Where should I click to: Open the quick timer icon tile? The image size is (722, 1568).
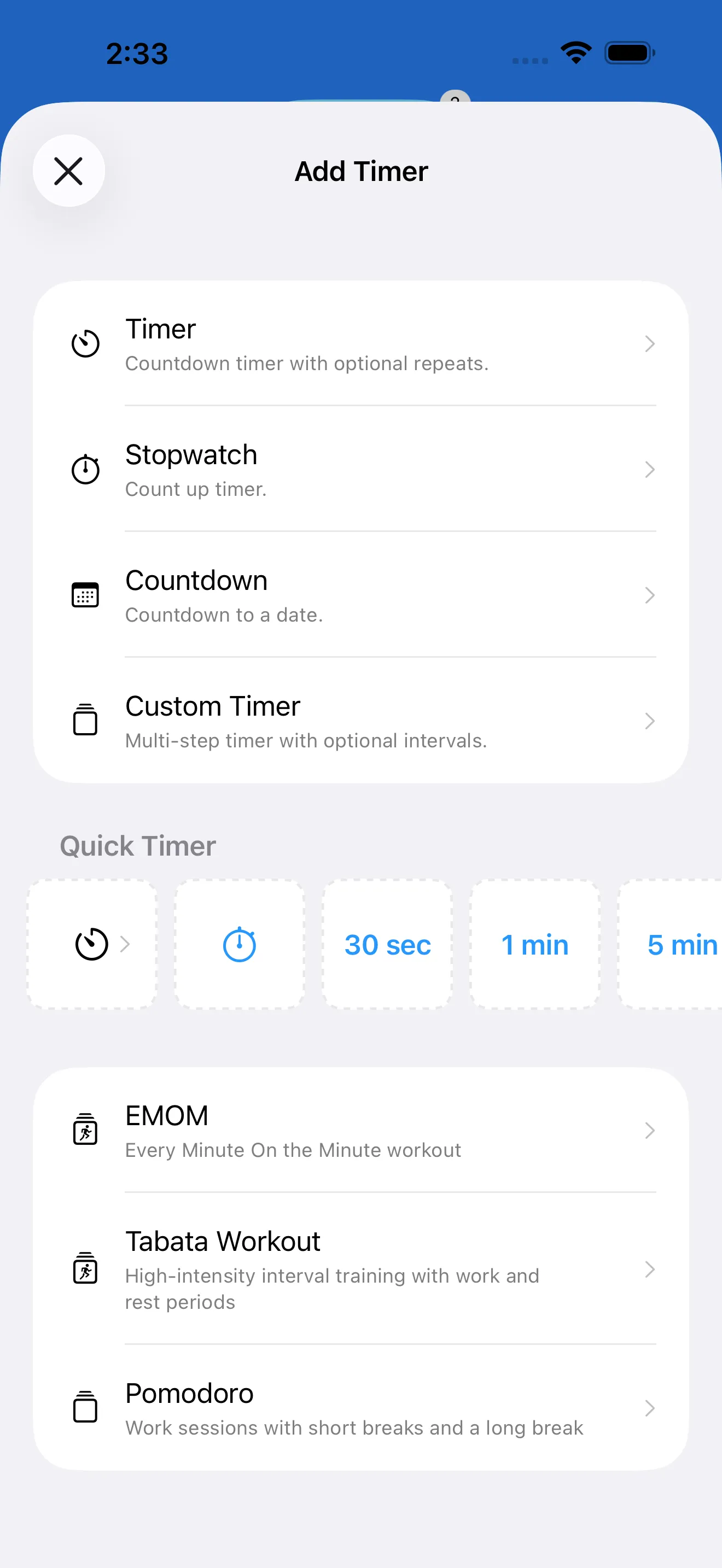coord(91,945)
